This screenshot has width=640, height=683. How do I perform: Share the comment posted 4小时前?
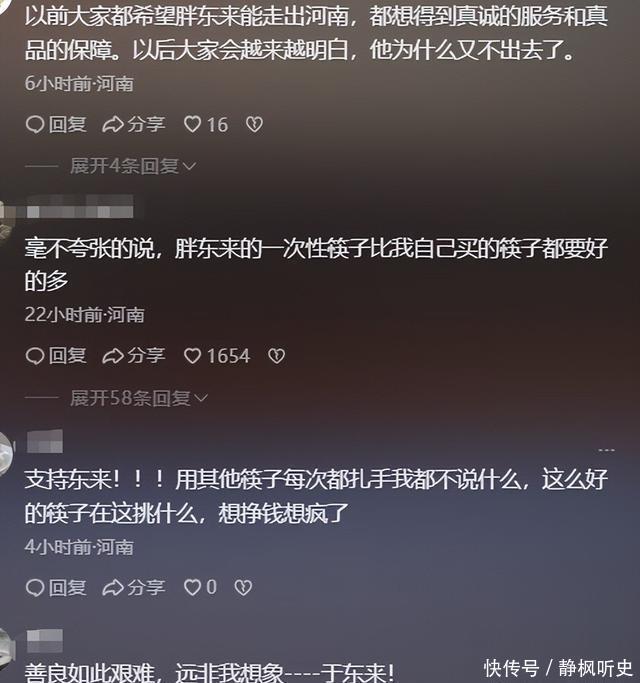[x=134, y=587]
